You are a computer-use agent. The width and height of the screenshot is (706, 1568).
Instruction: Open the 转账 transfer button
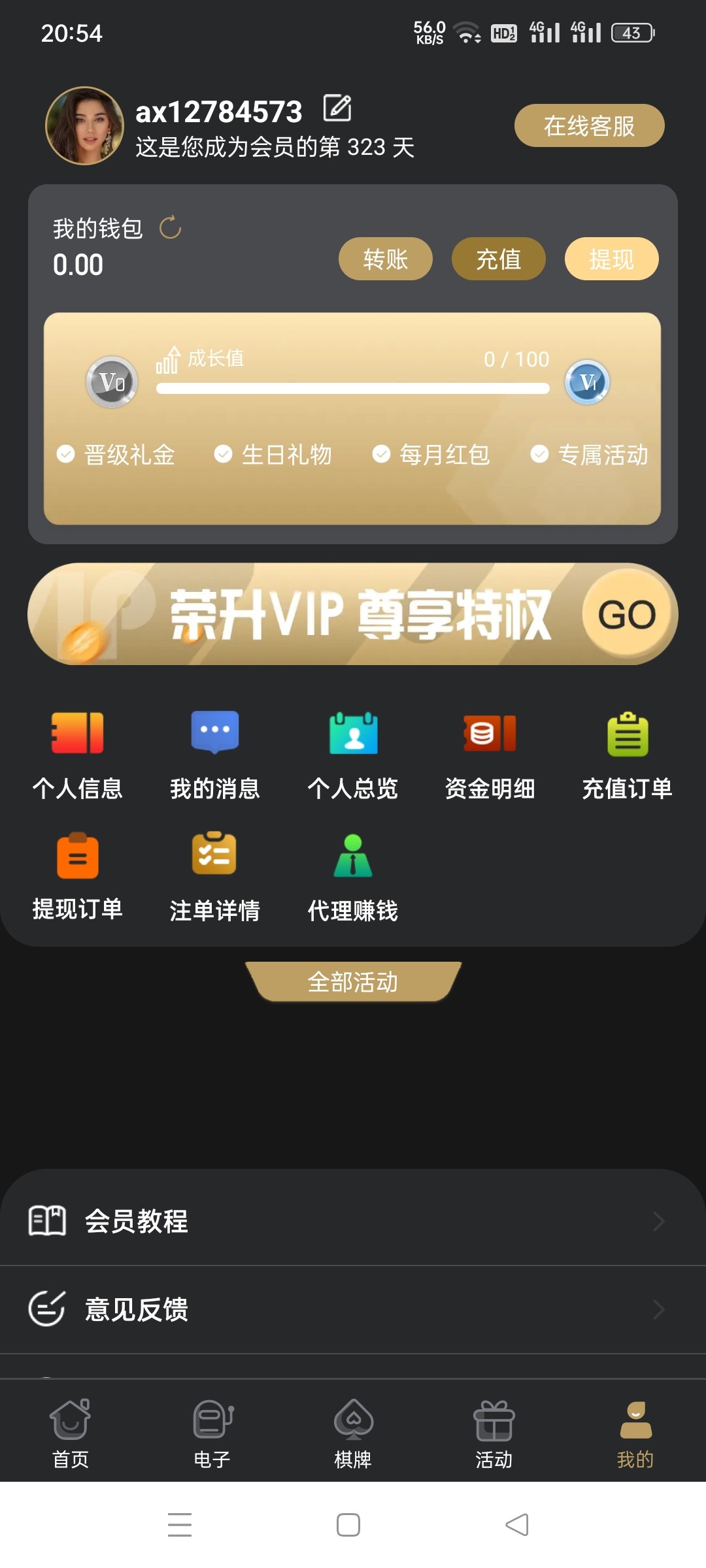(385, 259)
